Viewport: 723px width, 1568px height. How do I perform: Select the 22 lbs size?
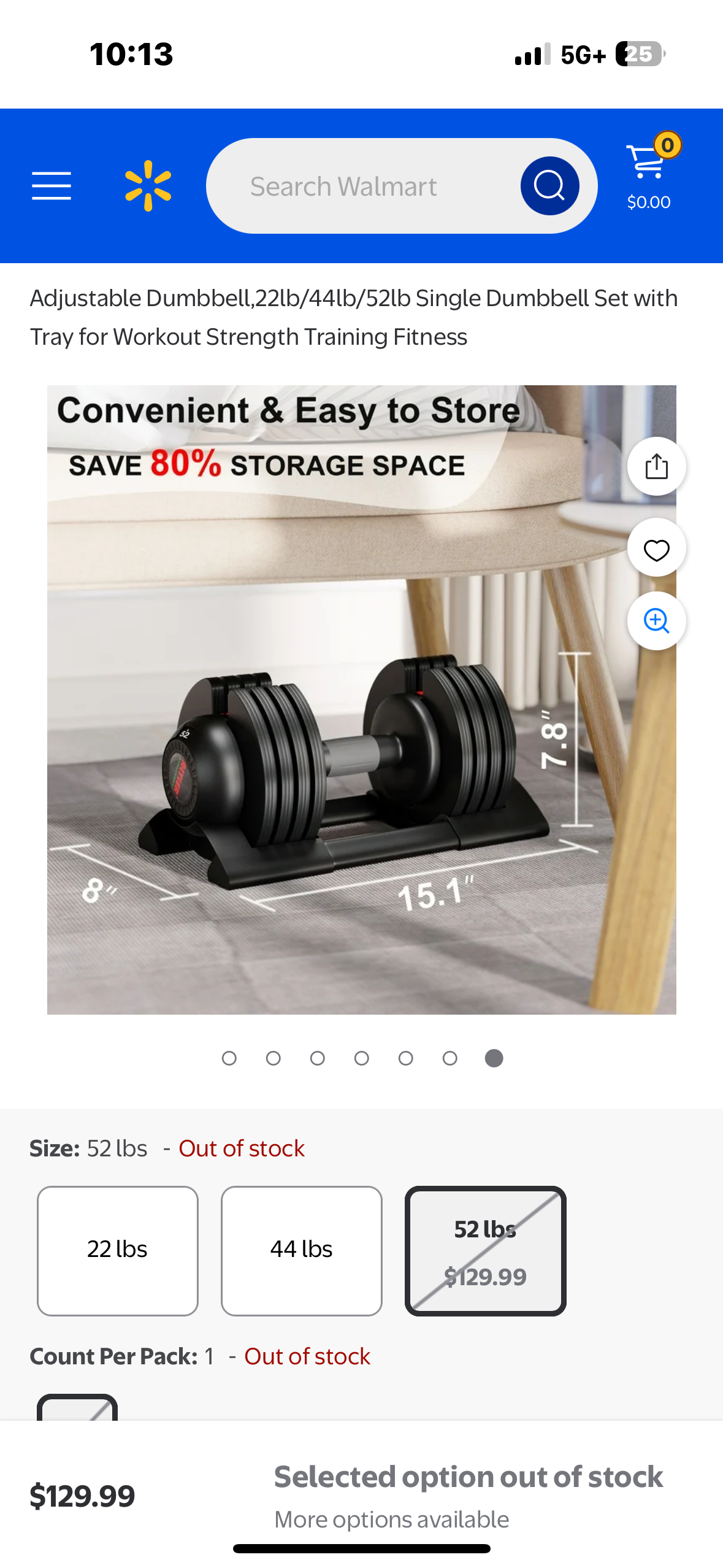(118, 1250)
